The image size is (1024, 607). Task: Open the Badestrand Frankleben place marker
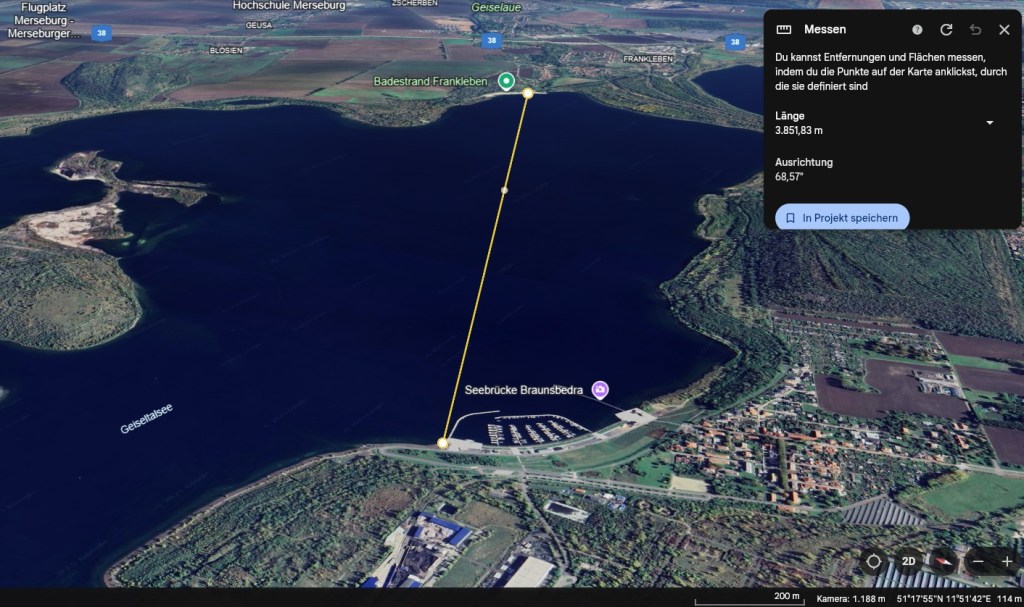pyautogui.click(x=506, y=80)
